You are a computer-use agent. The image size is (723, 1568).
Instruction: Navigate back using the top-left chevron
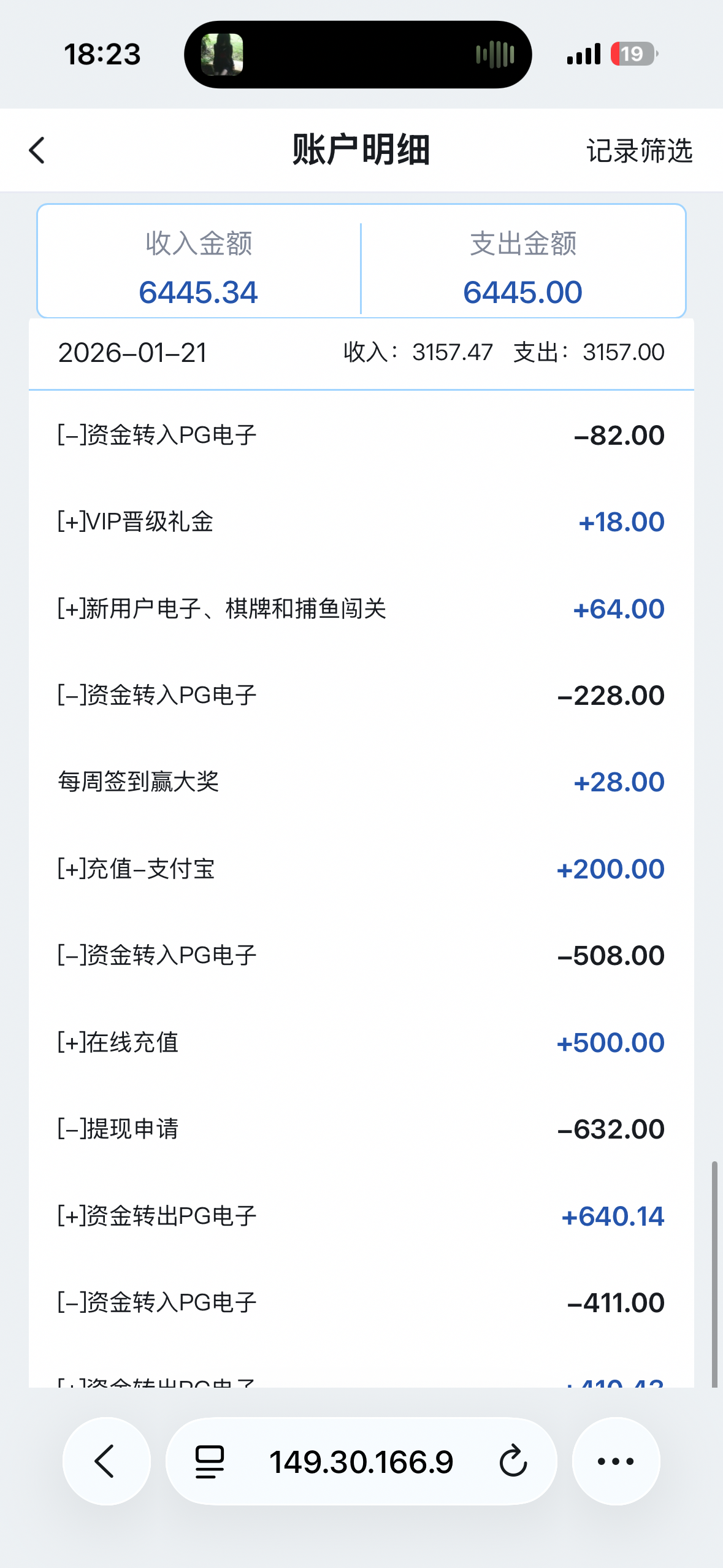(x=37, y=150)
